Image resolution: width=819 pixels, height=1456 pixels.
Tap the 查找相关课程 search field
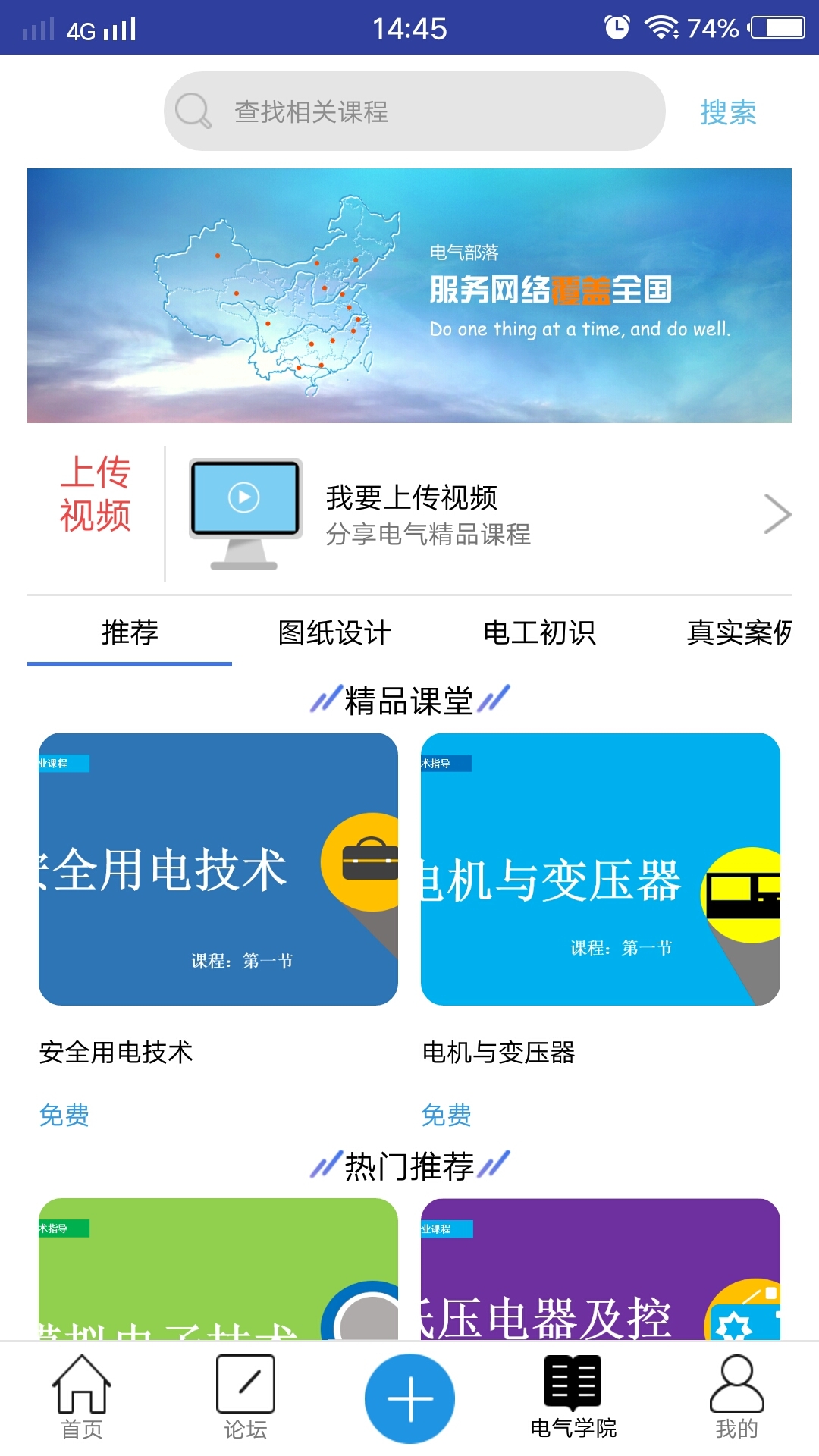click(413, 111)
